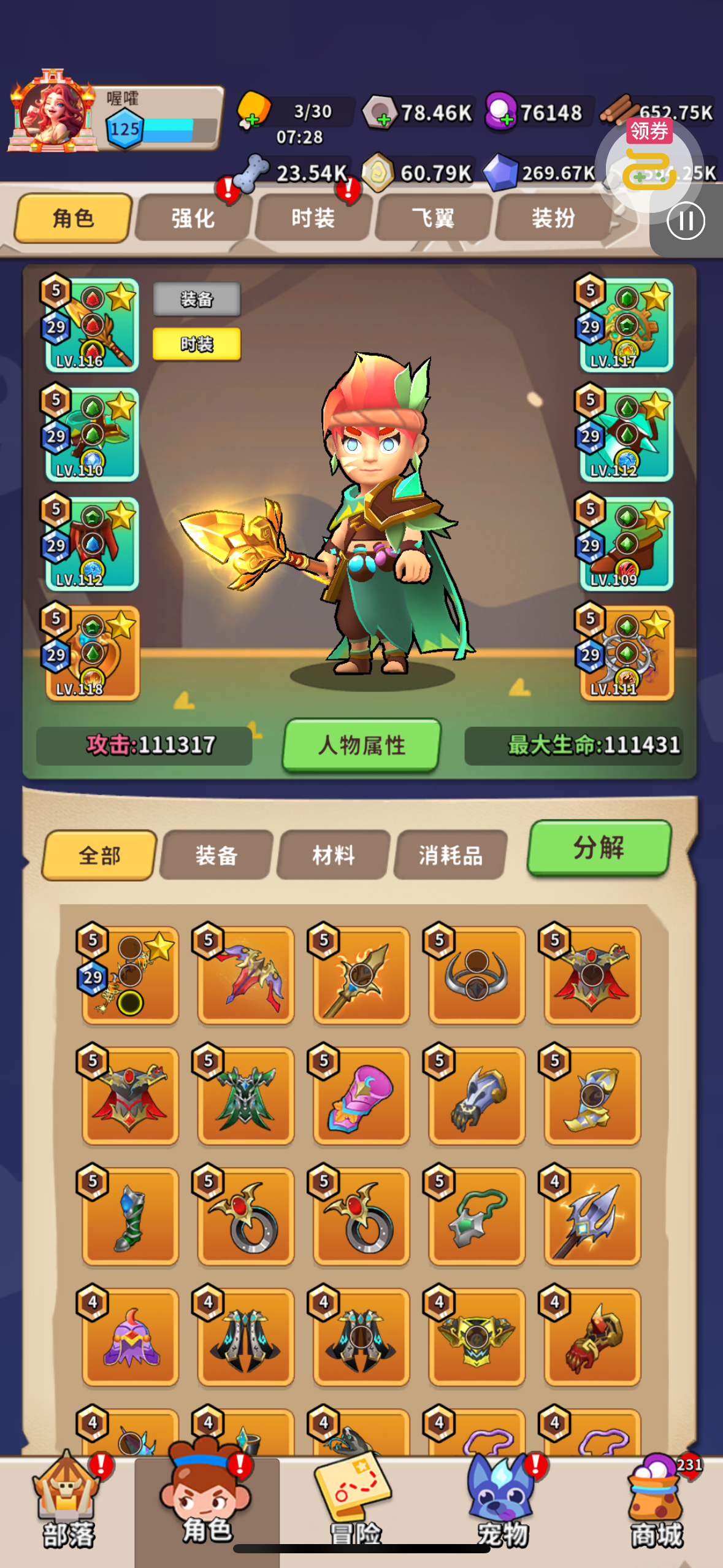723x1568 pixels.
Task: Open the equipped ring slot LV.118
Action: (x=92, y=654)
